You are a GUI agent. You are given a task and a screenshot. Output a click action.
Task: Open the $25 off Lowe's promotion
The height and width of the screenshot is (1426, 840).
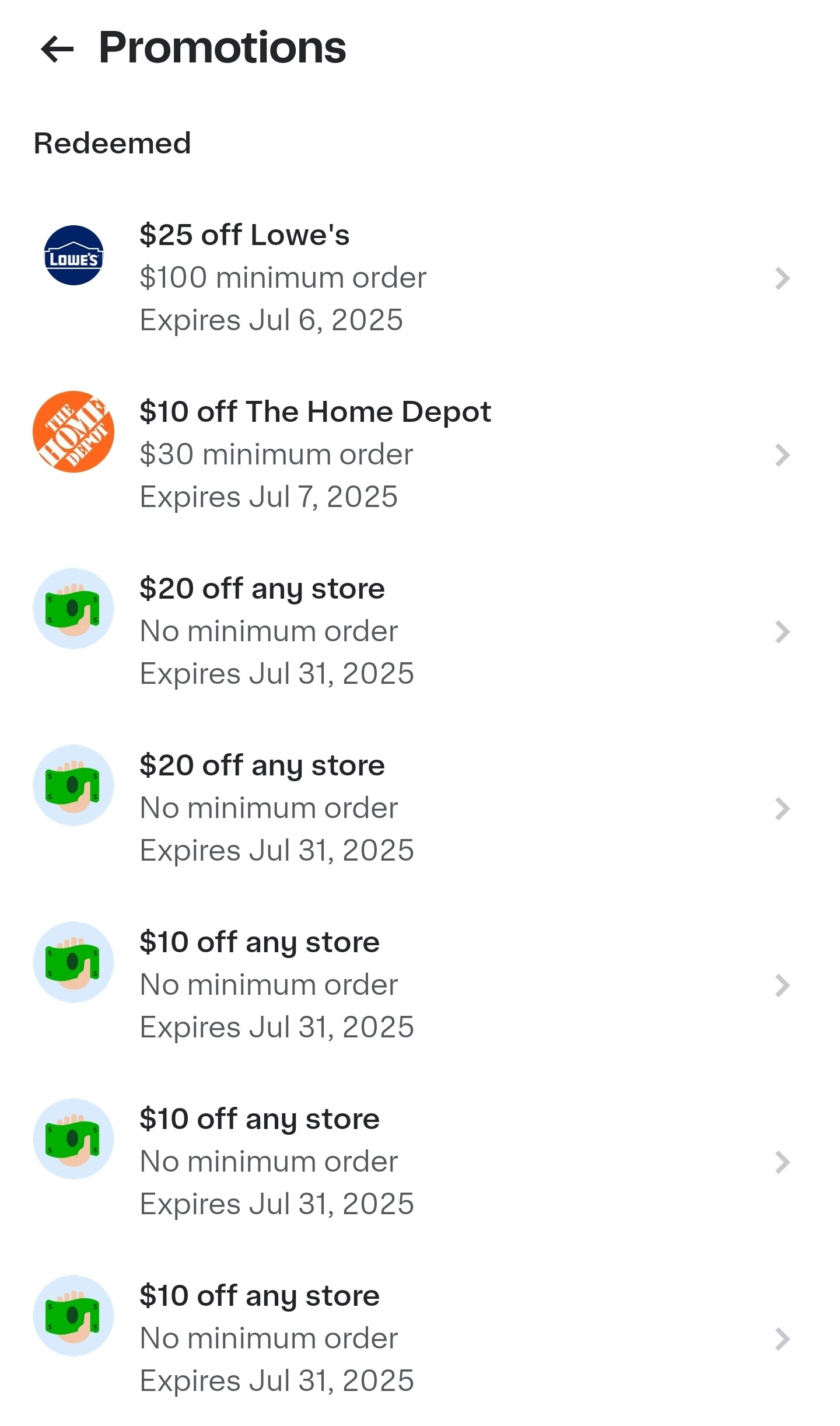click(408, 278)
